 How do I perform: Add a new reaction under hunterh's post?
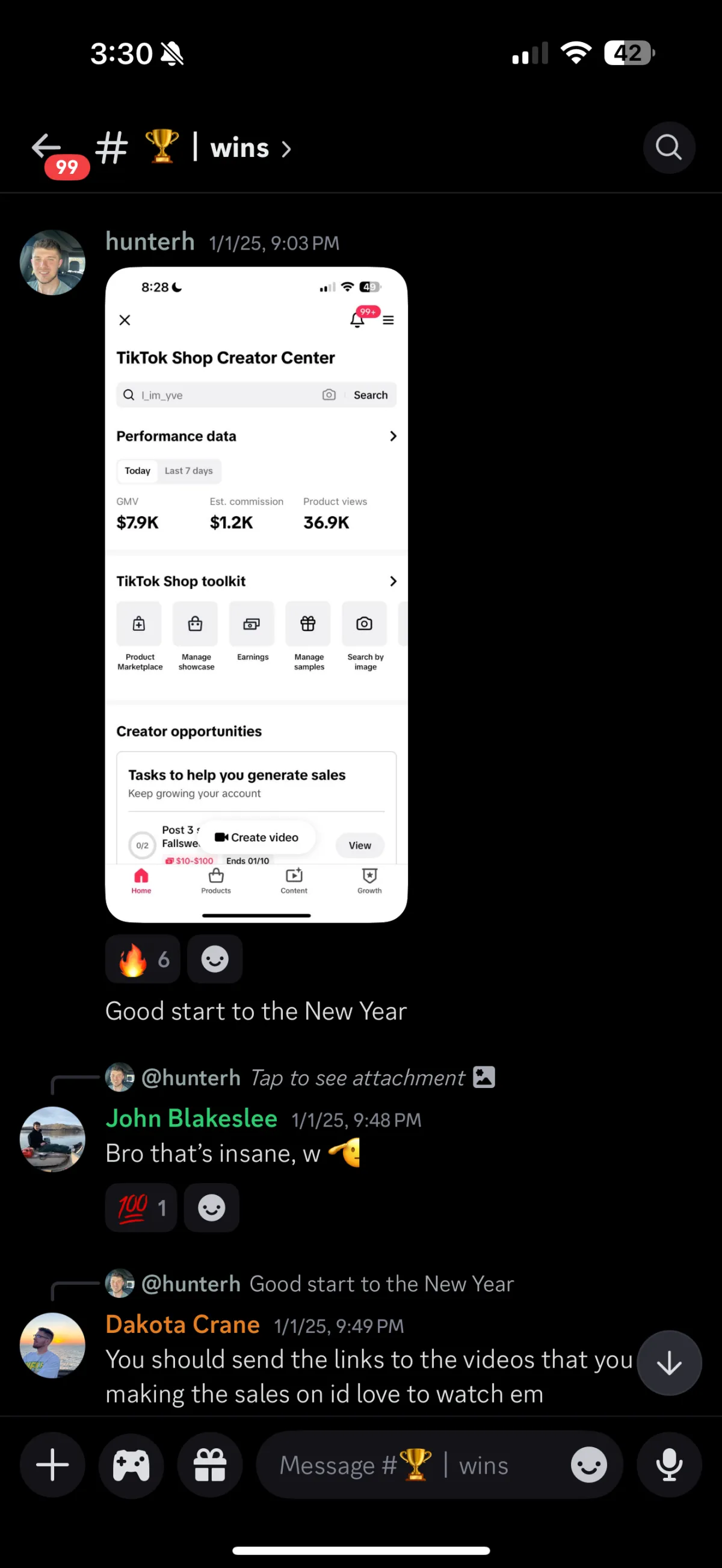(x=215, y=959)
